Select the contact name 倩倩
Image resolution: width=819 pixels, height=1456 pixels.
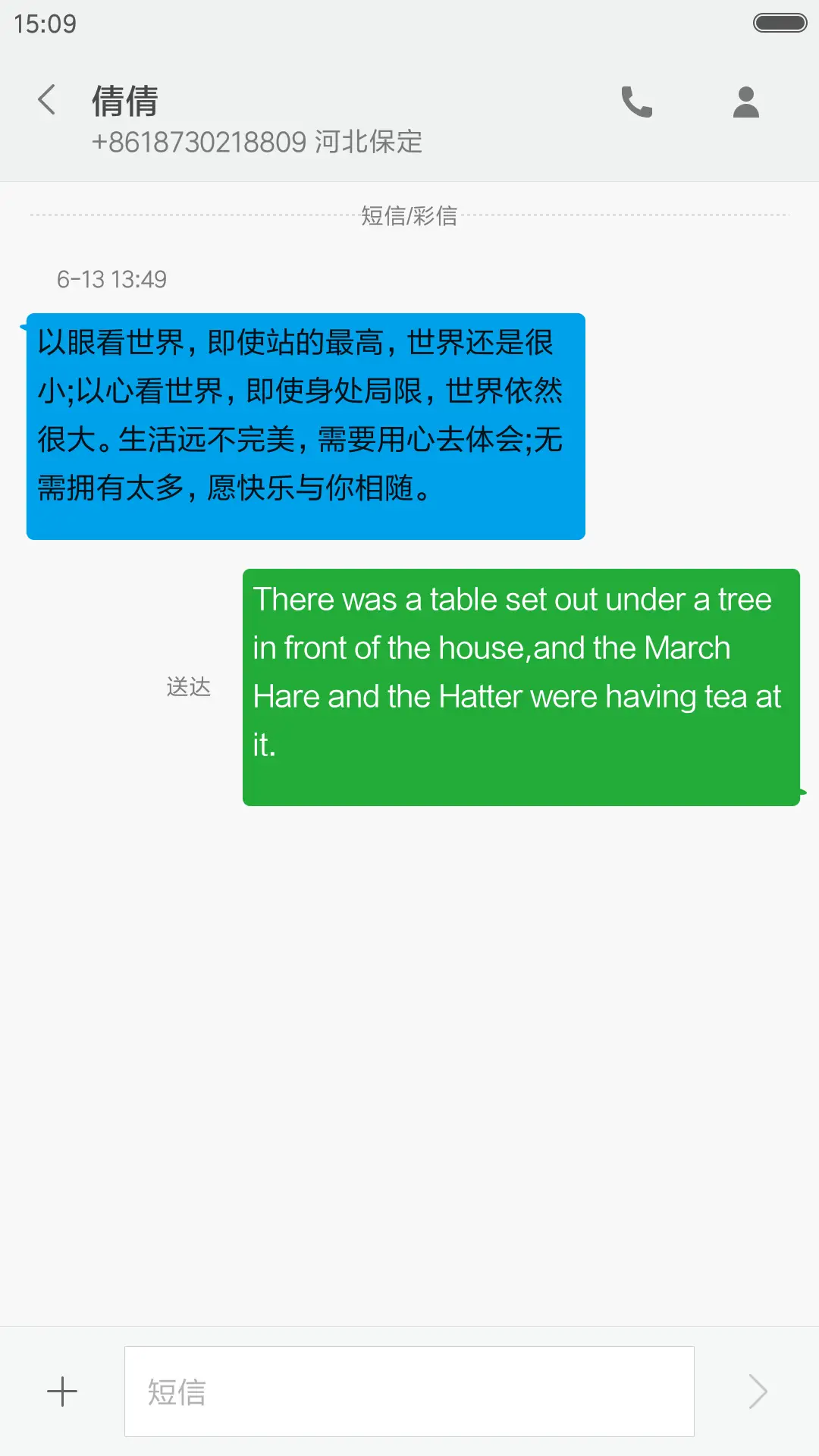(x=124, y=101)
